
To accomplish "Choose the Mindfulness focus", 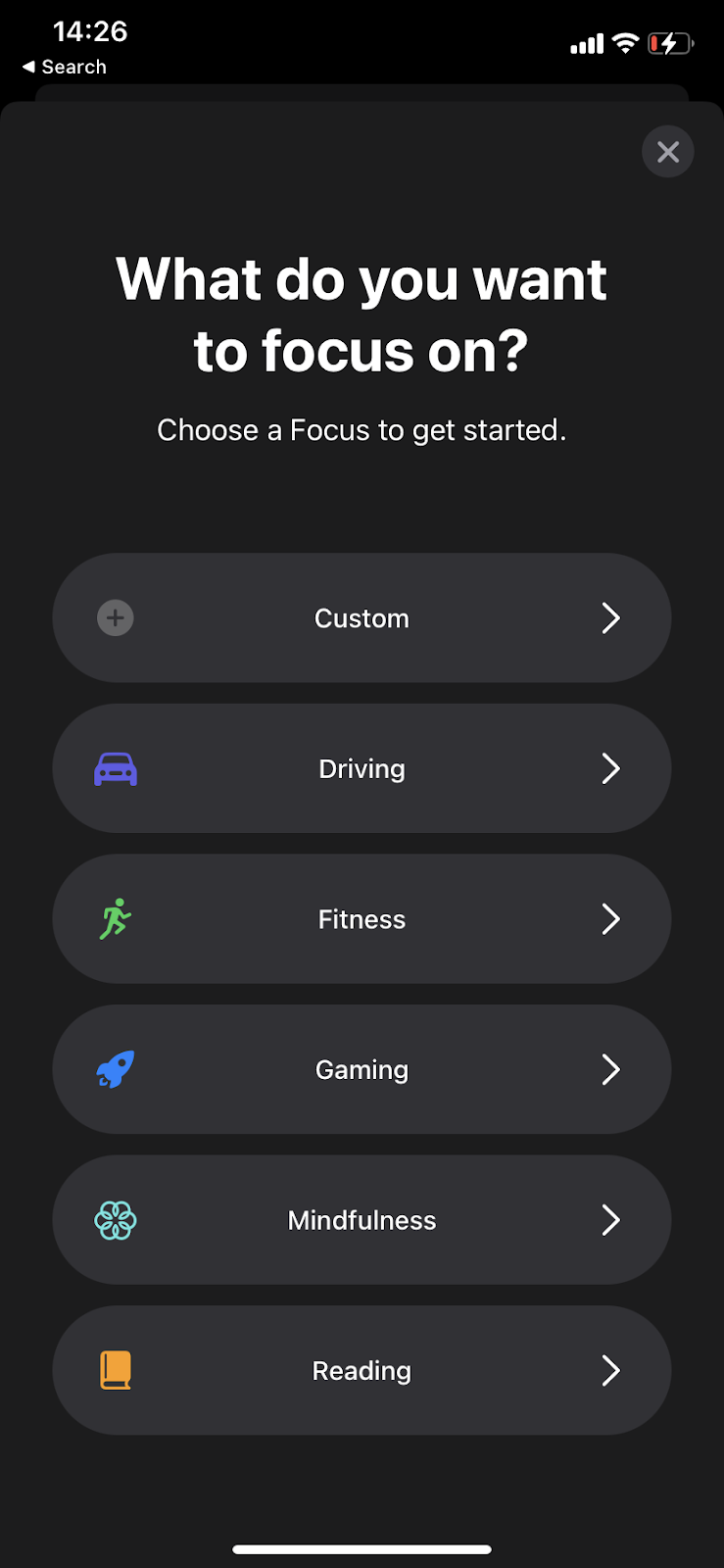I will [362, 1220].
